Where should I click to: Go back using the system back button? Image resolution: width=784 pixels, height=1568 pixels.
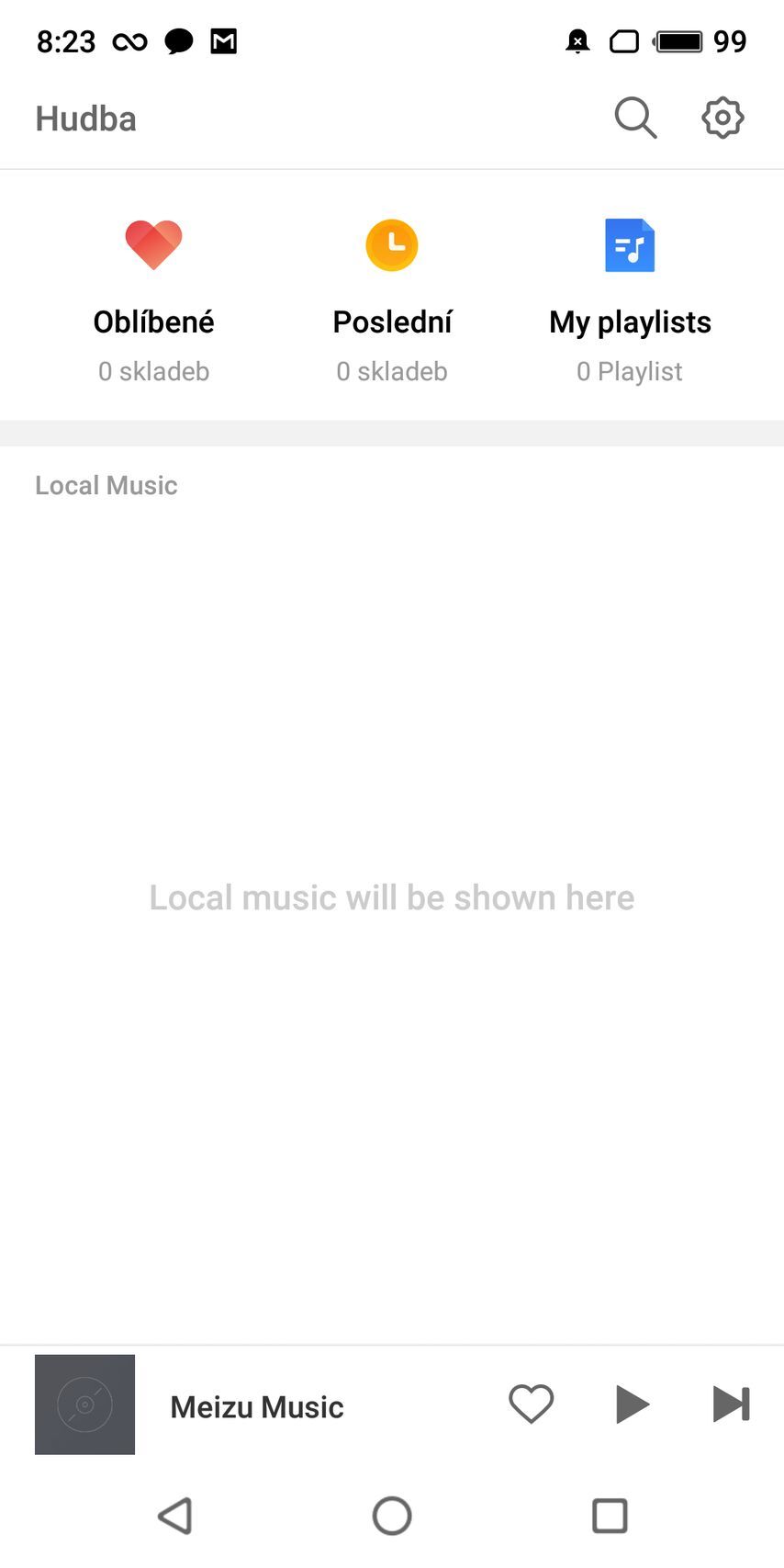click(174, 1516)
